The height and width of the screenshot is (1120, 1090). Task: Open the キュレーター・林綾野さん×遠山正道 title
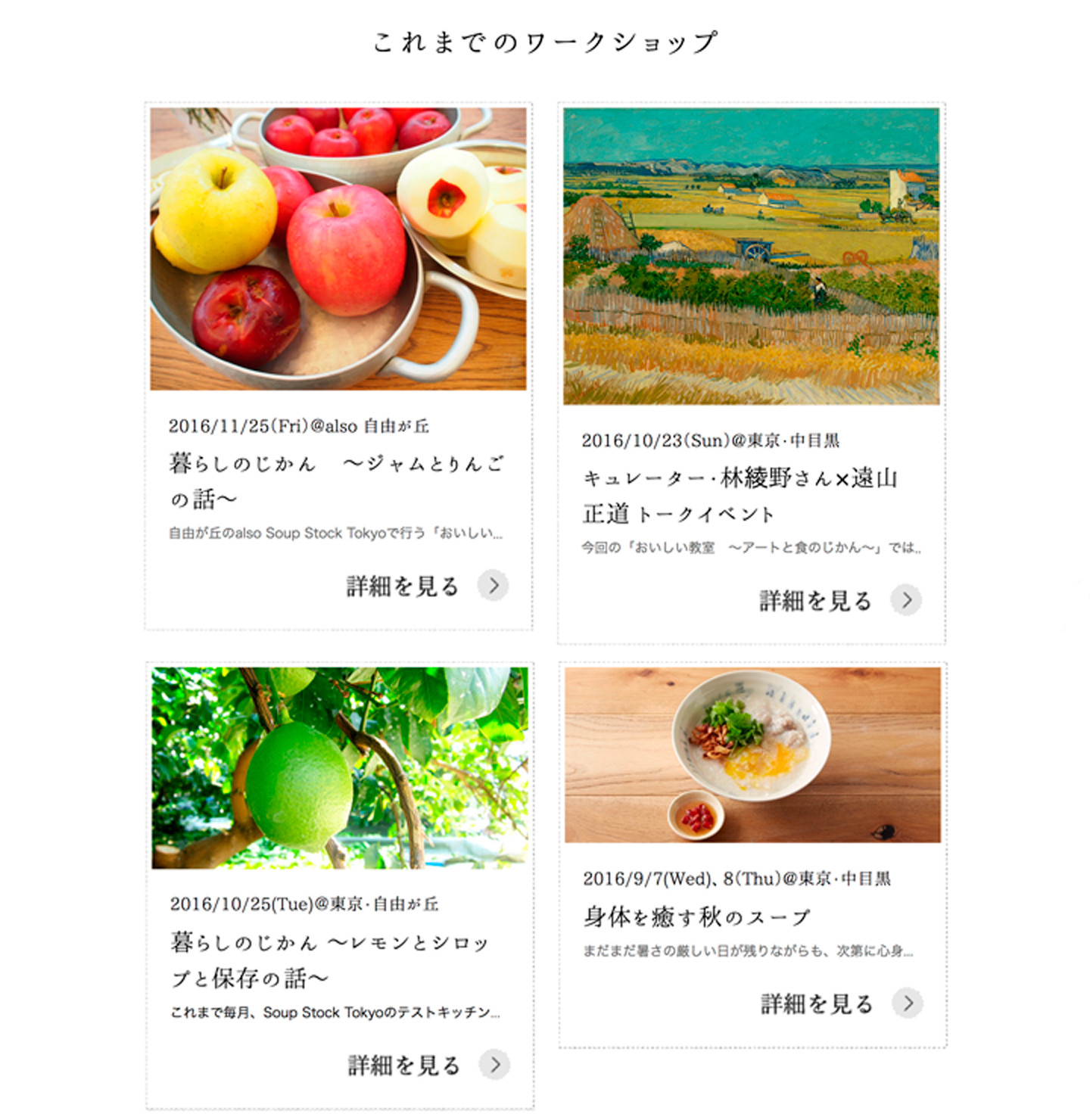[739, 495]
